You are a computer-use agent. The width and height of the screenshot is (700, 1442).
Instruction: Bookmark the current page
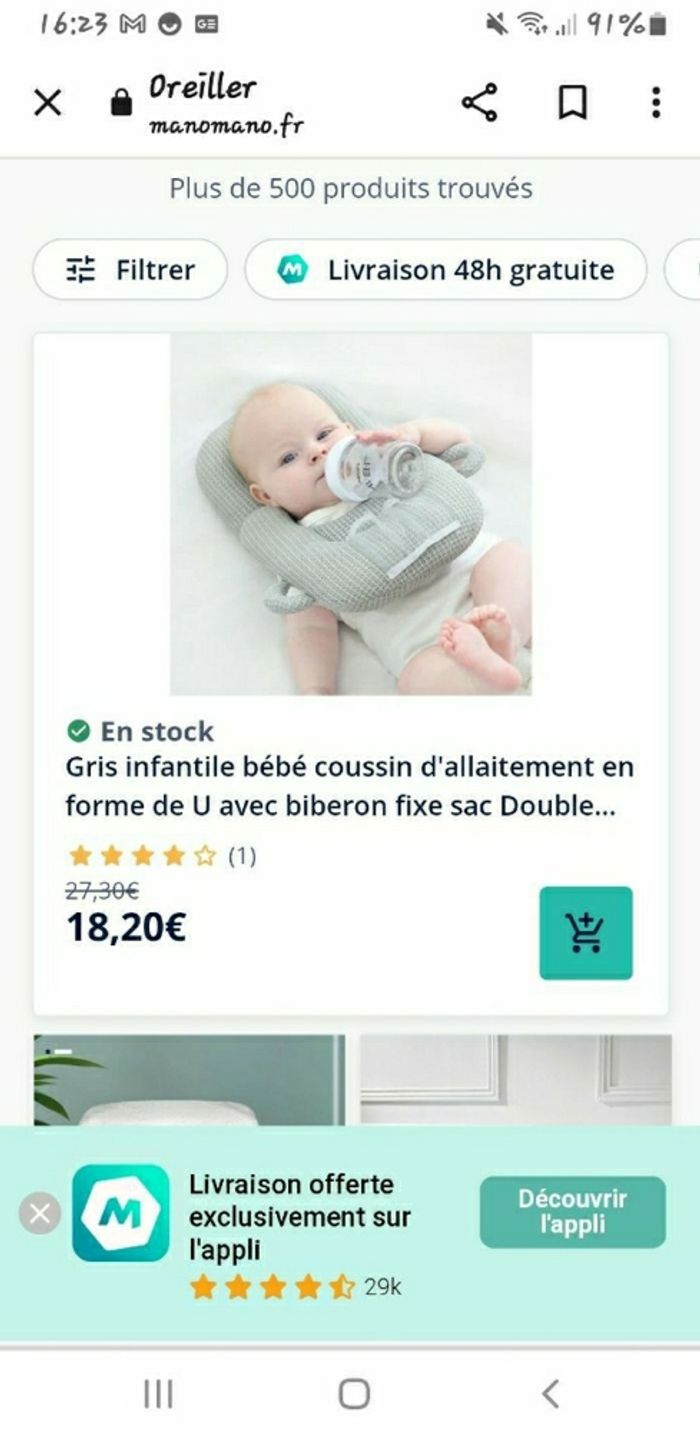tap(572, 102)
